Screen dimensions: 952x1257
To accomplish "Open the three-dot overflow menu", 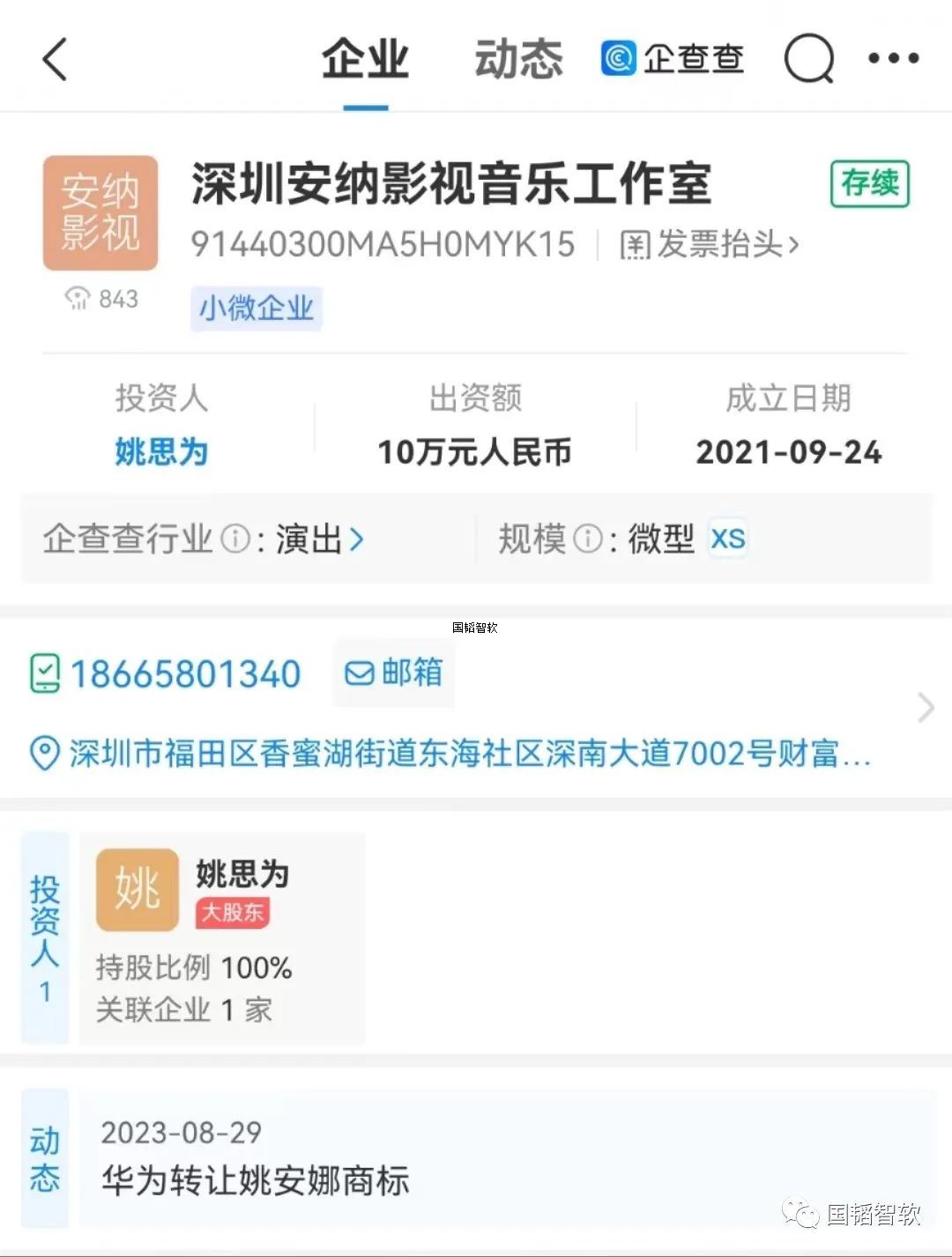I will (893, 59).
